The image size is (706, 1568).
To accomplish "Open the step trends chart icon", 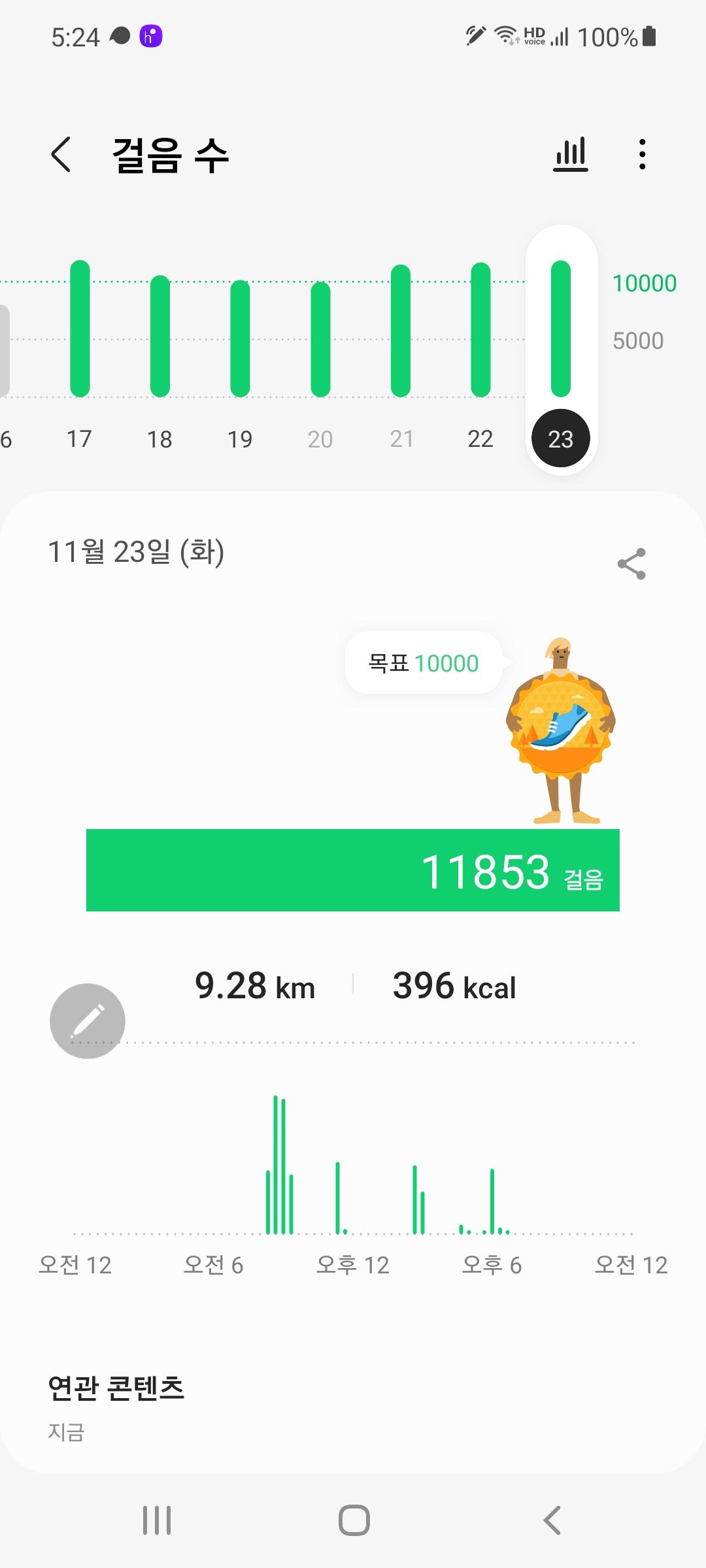I will coord(571,155).
